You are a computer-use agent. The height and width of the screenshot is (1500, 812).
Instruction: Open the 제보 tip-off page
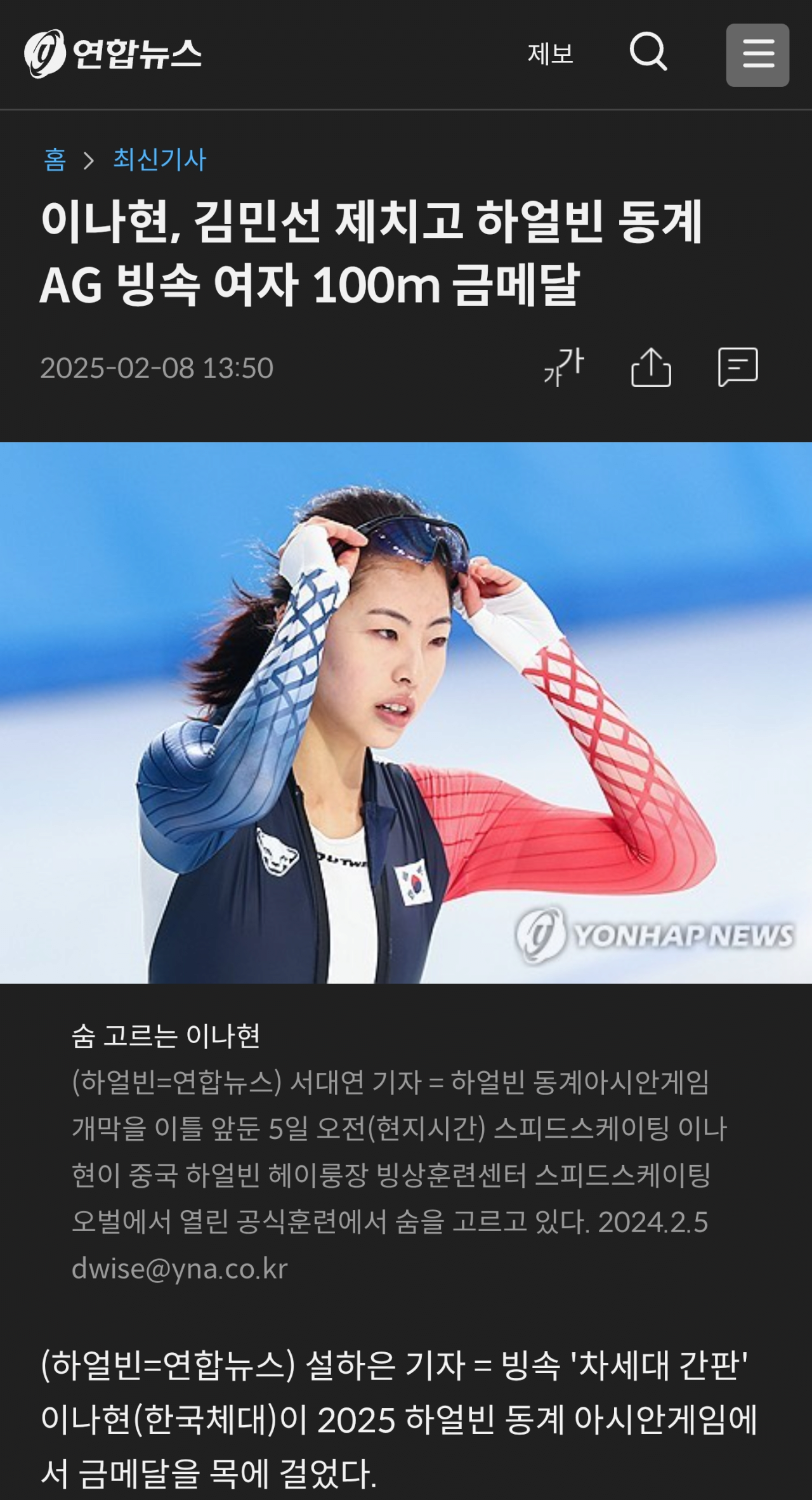click(x=550, y=54)
